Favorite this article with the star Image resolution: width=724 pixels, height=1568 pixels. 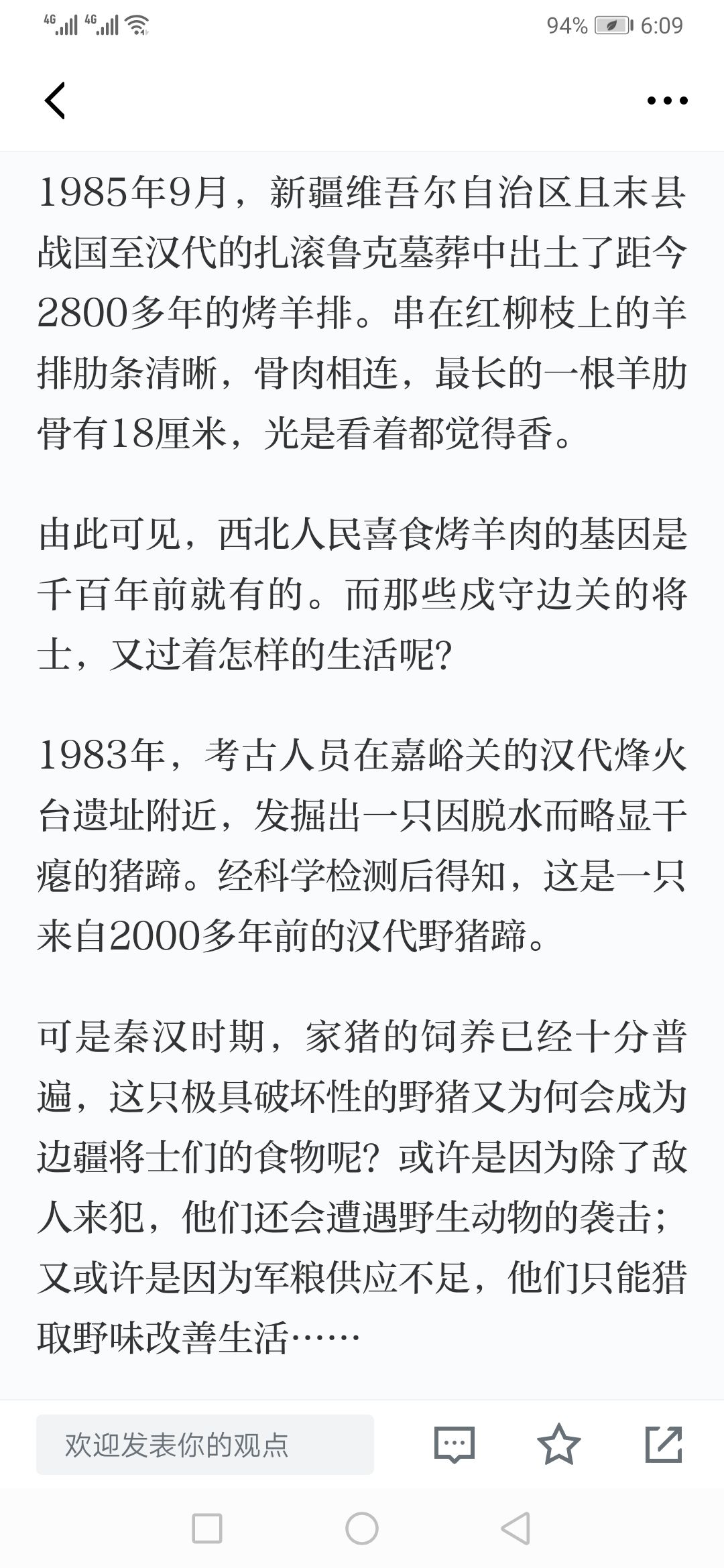(559, 1445)
